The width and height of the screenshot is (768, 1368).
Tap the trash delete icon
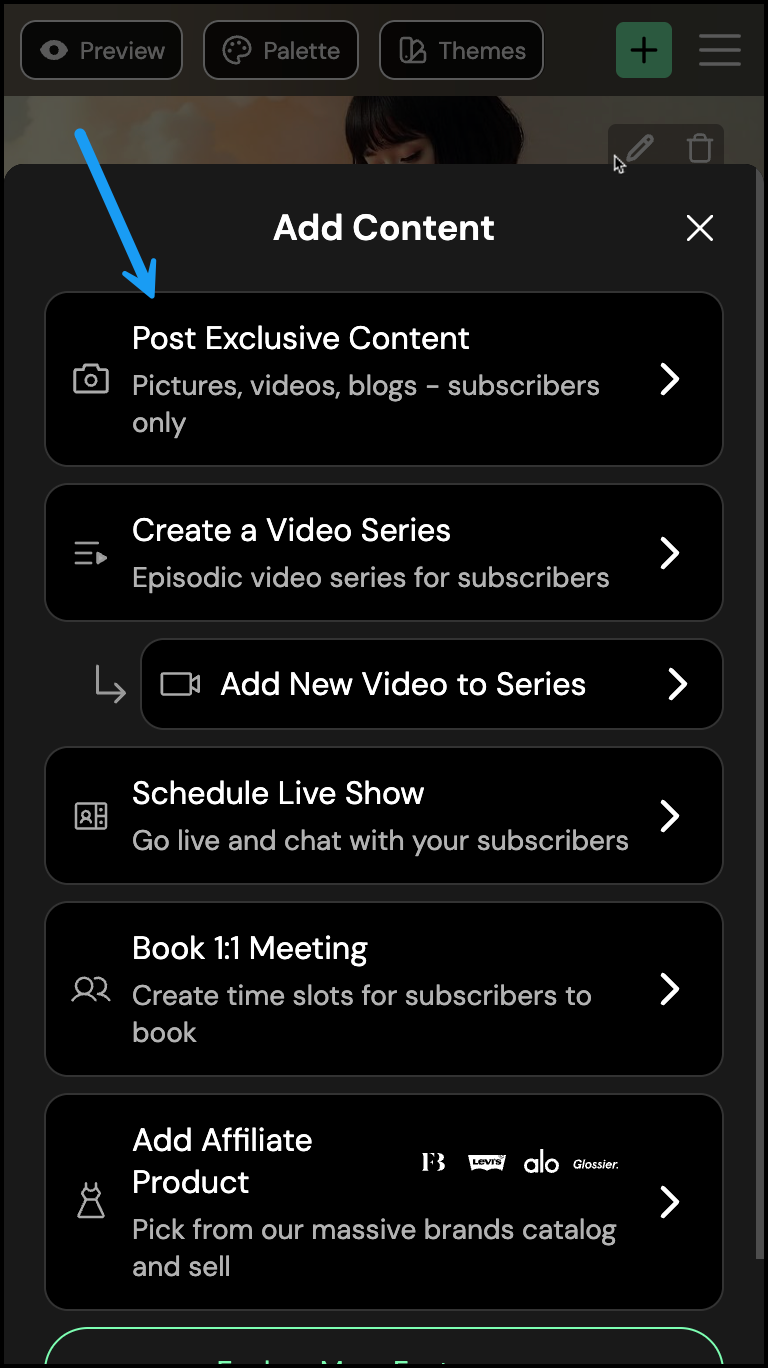click(700, 149)
